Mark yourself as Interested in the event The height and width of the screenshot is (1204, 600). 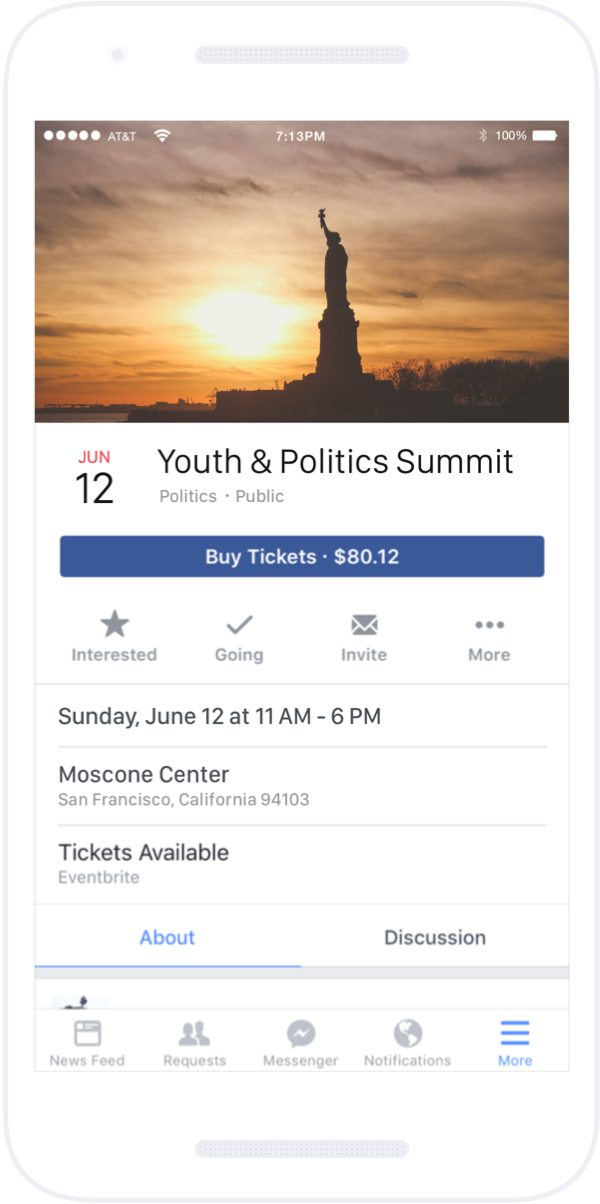coord(114,638)
